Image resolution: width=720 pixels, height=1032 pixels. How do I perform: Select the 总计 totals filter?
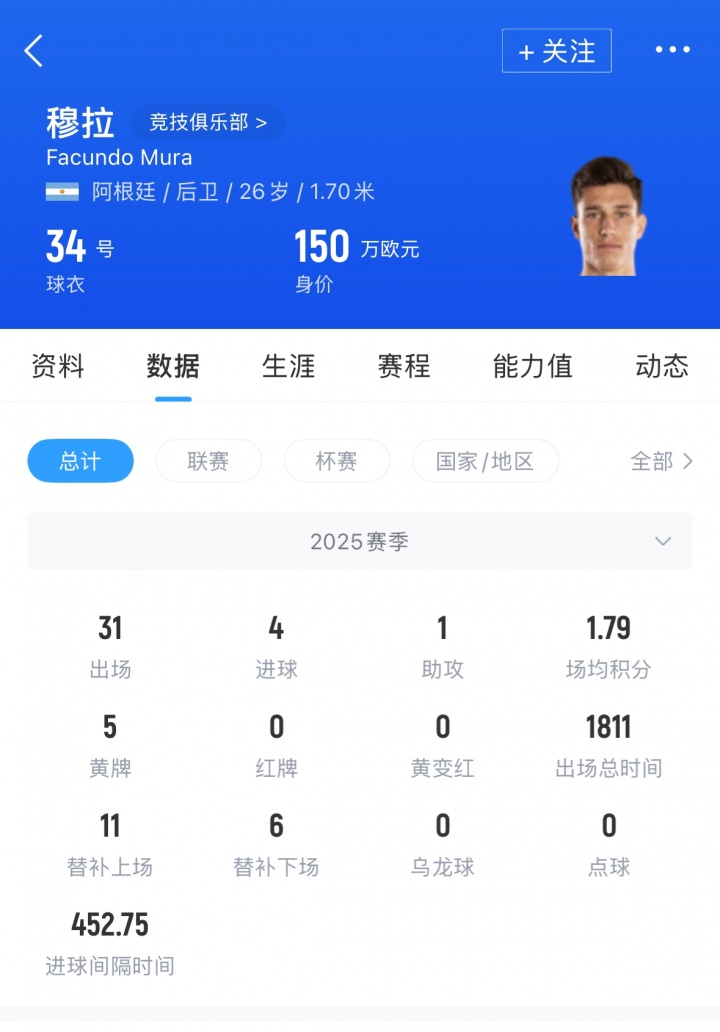click(x=80, y=461)
